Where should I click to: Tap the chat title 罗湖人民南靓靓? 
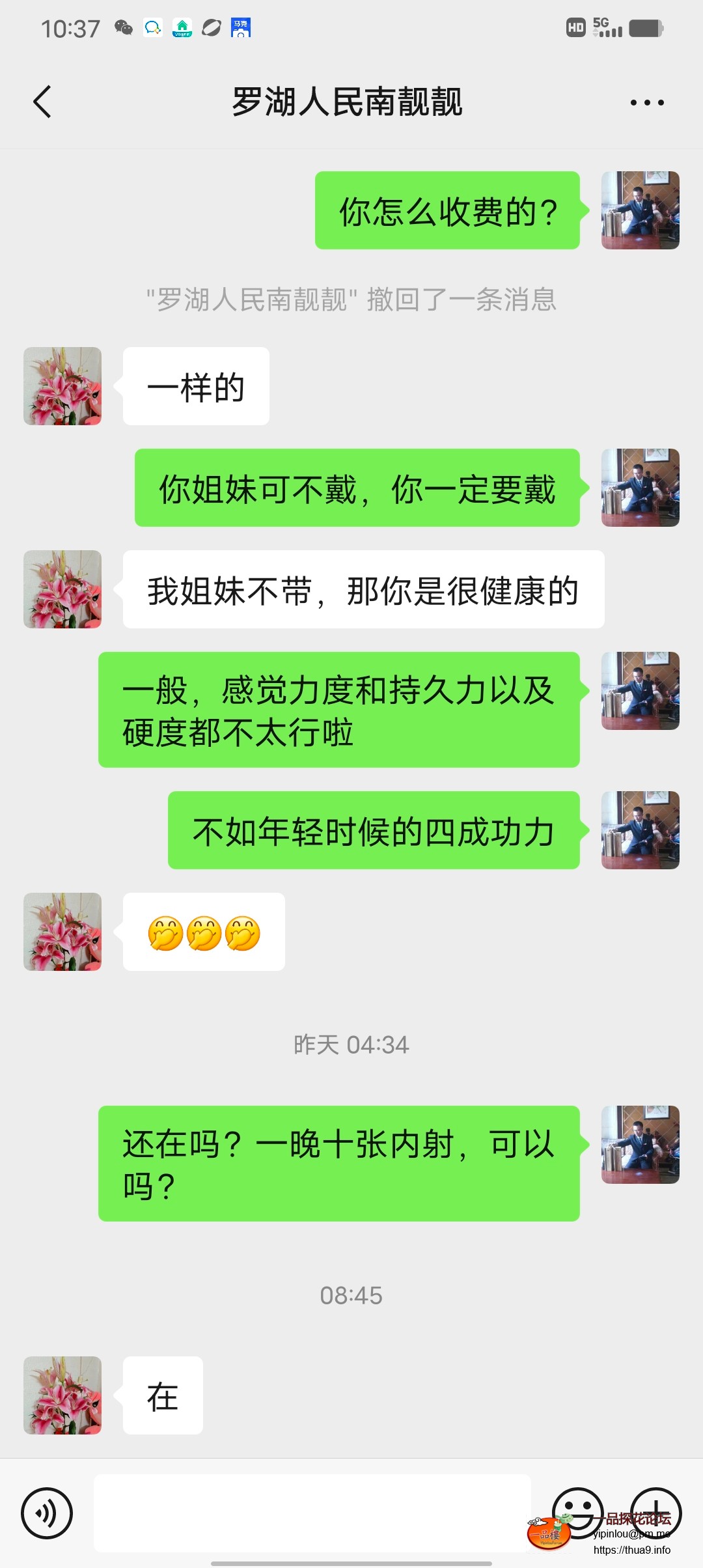[348, 103]
